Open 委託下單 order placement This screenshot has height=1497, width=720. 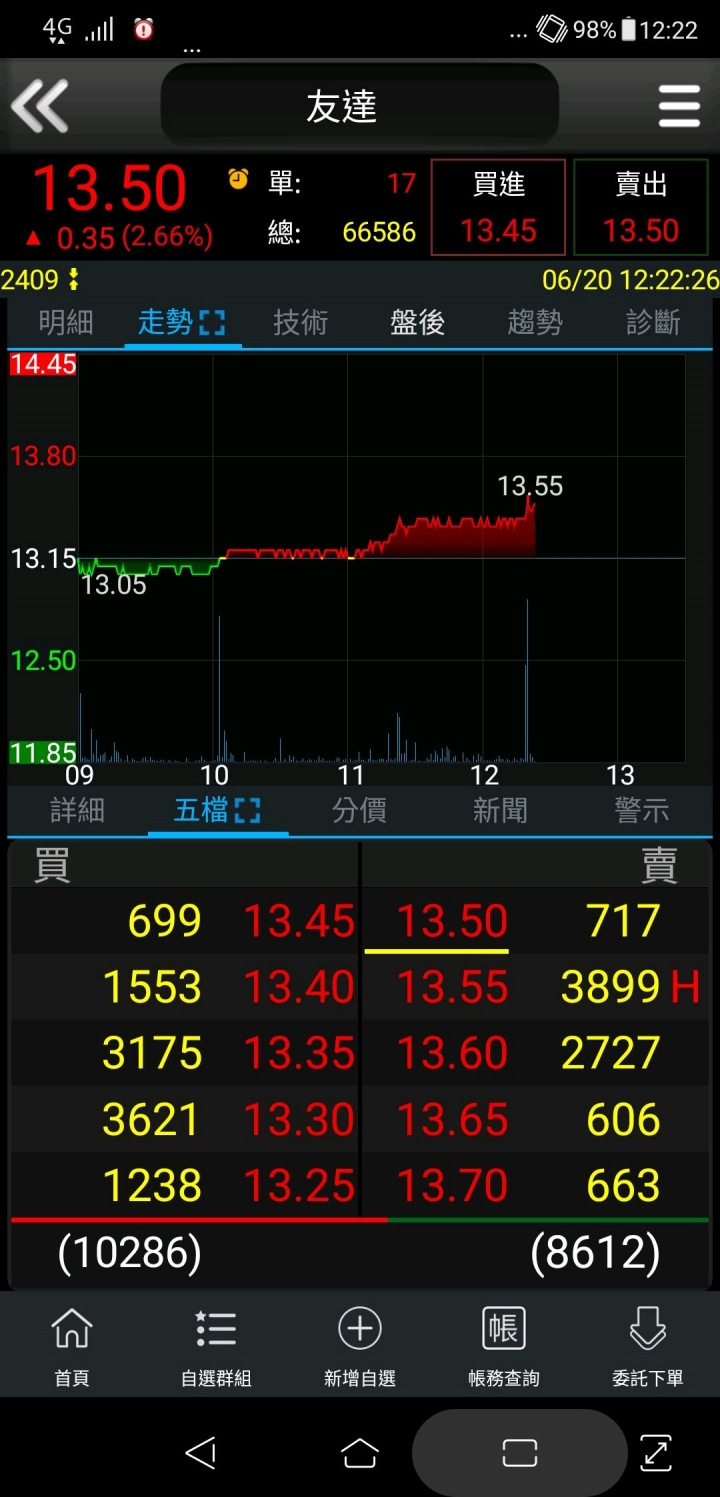point(647,1347)
